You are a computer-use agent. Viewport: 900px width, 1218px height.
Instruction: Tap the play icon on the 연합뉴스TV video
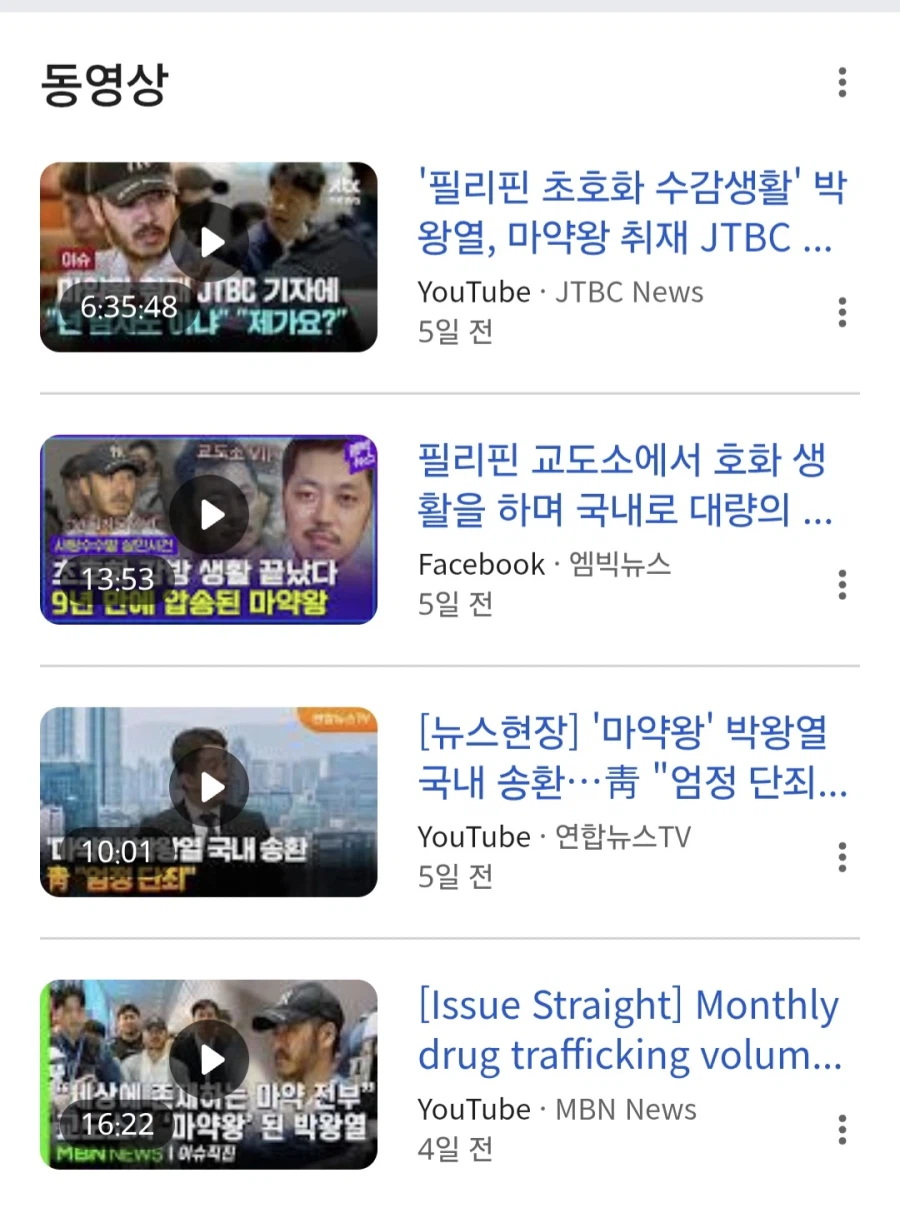pyautogui.click(x=209, y=787)
